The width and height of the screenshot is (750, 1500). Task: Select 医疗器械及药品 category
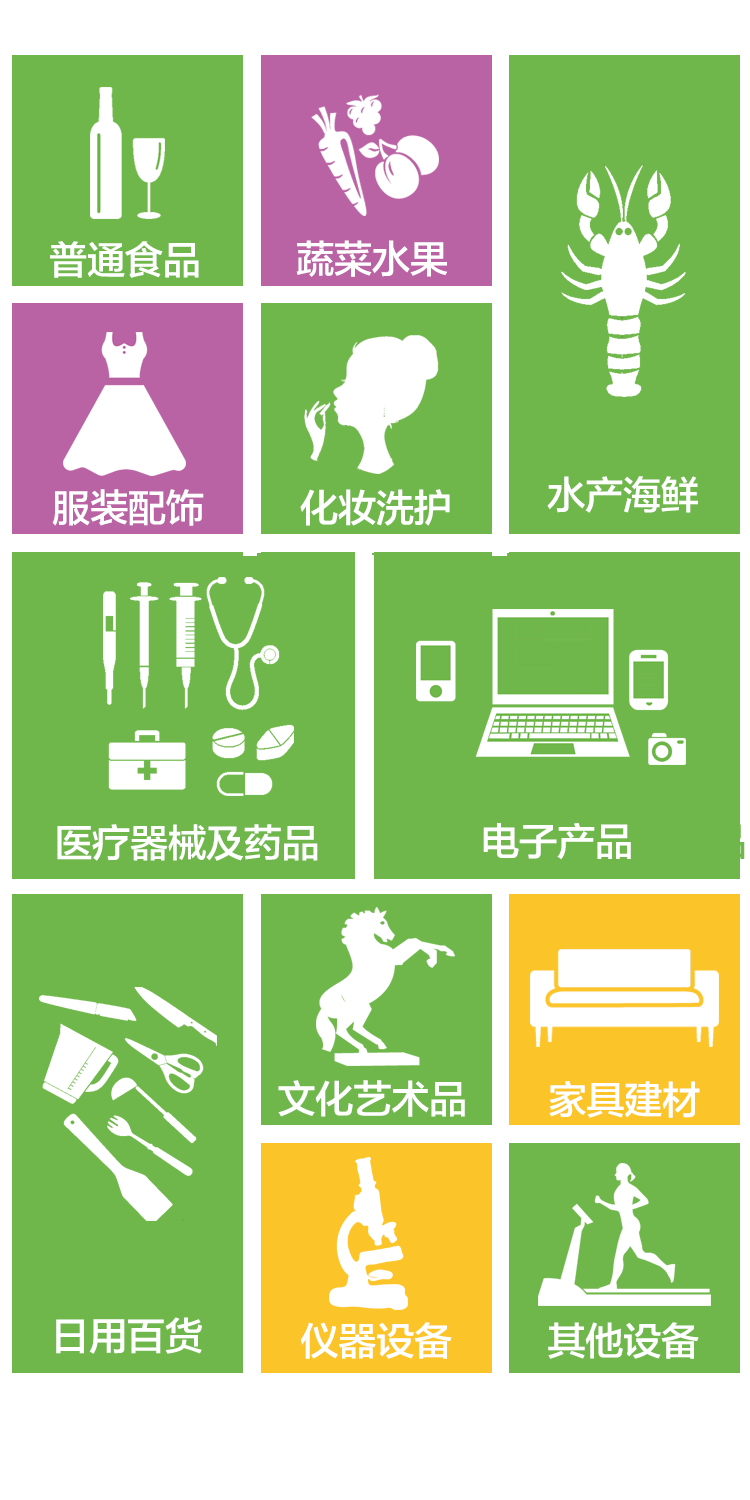click(x=183, y=715)
